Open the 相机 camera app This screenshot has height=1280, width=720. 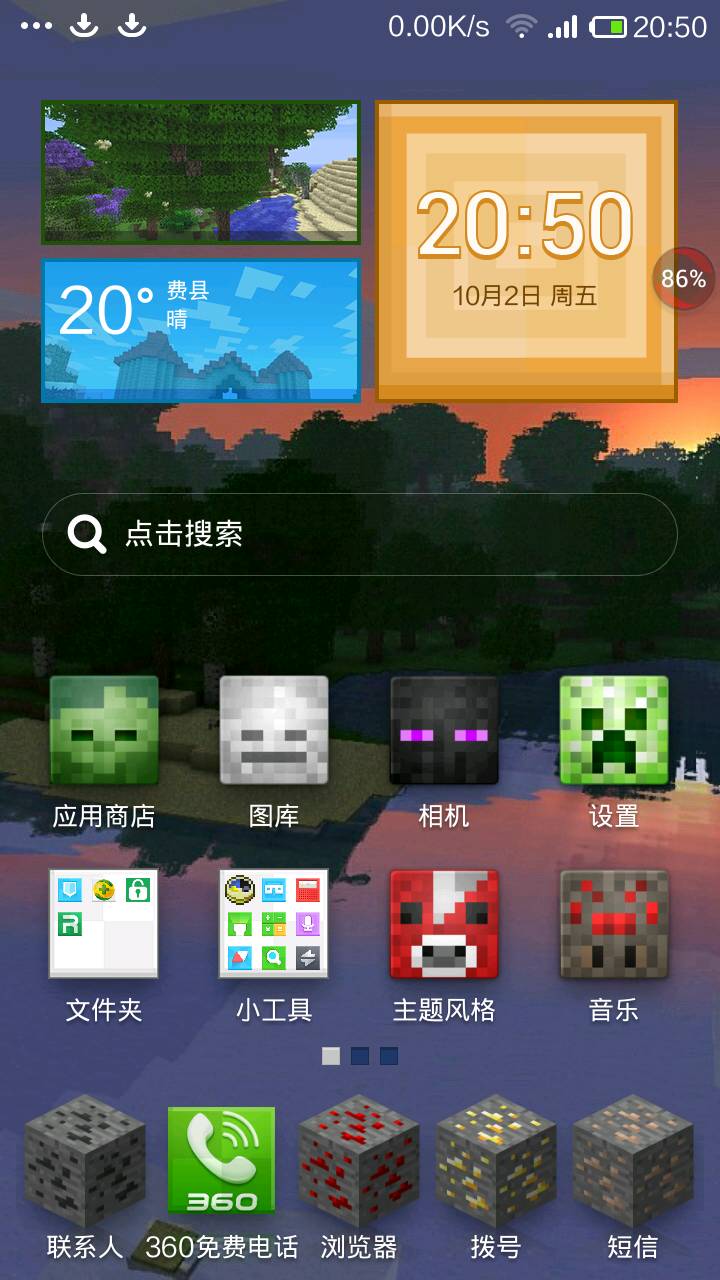[444, 731]
